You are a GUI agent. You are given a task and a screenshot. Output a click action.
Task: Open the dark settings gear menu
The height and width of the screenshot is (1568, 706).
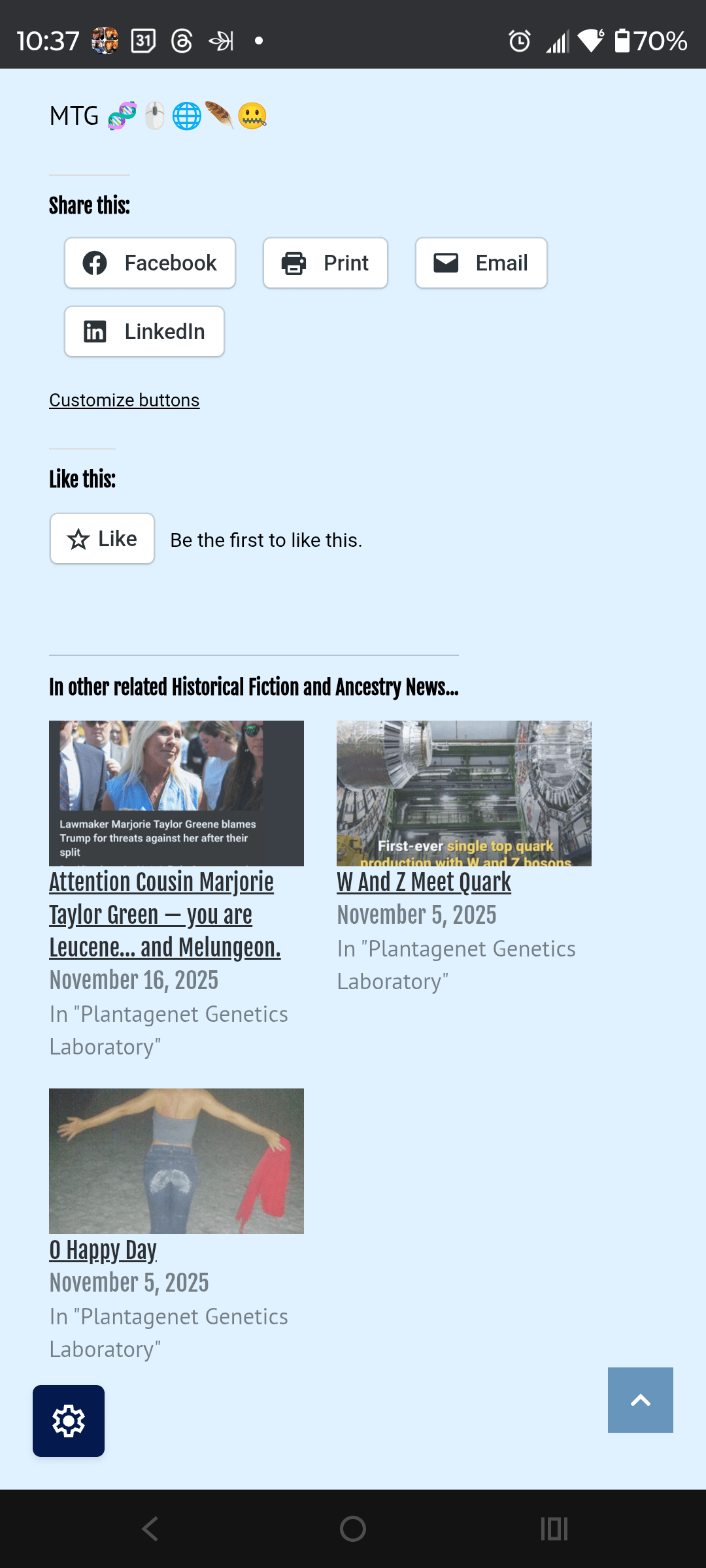[68, 1420]
